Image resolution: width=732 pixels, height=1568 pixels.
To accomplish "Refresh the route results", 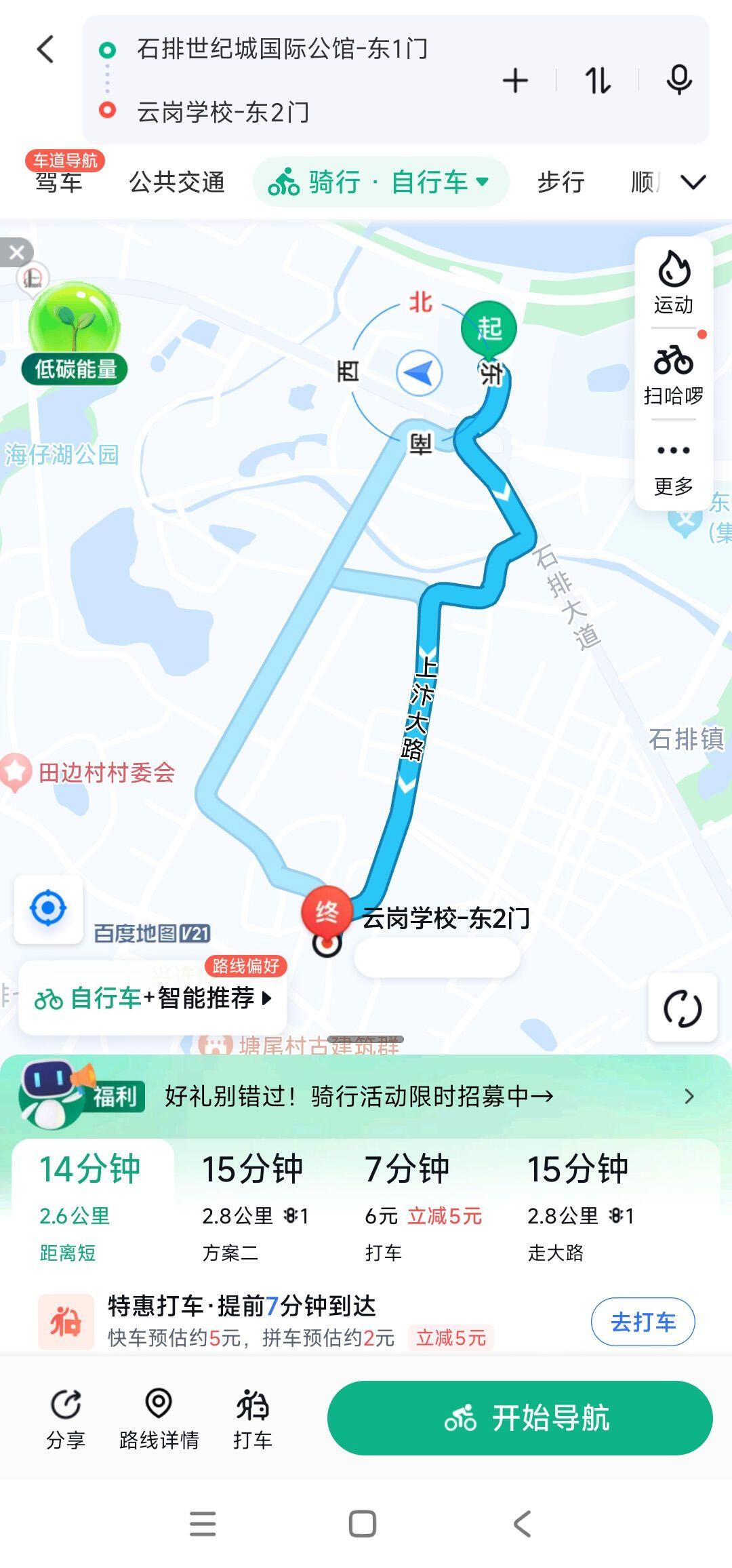I will 683,1008.
